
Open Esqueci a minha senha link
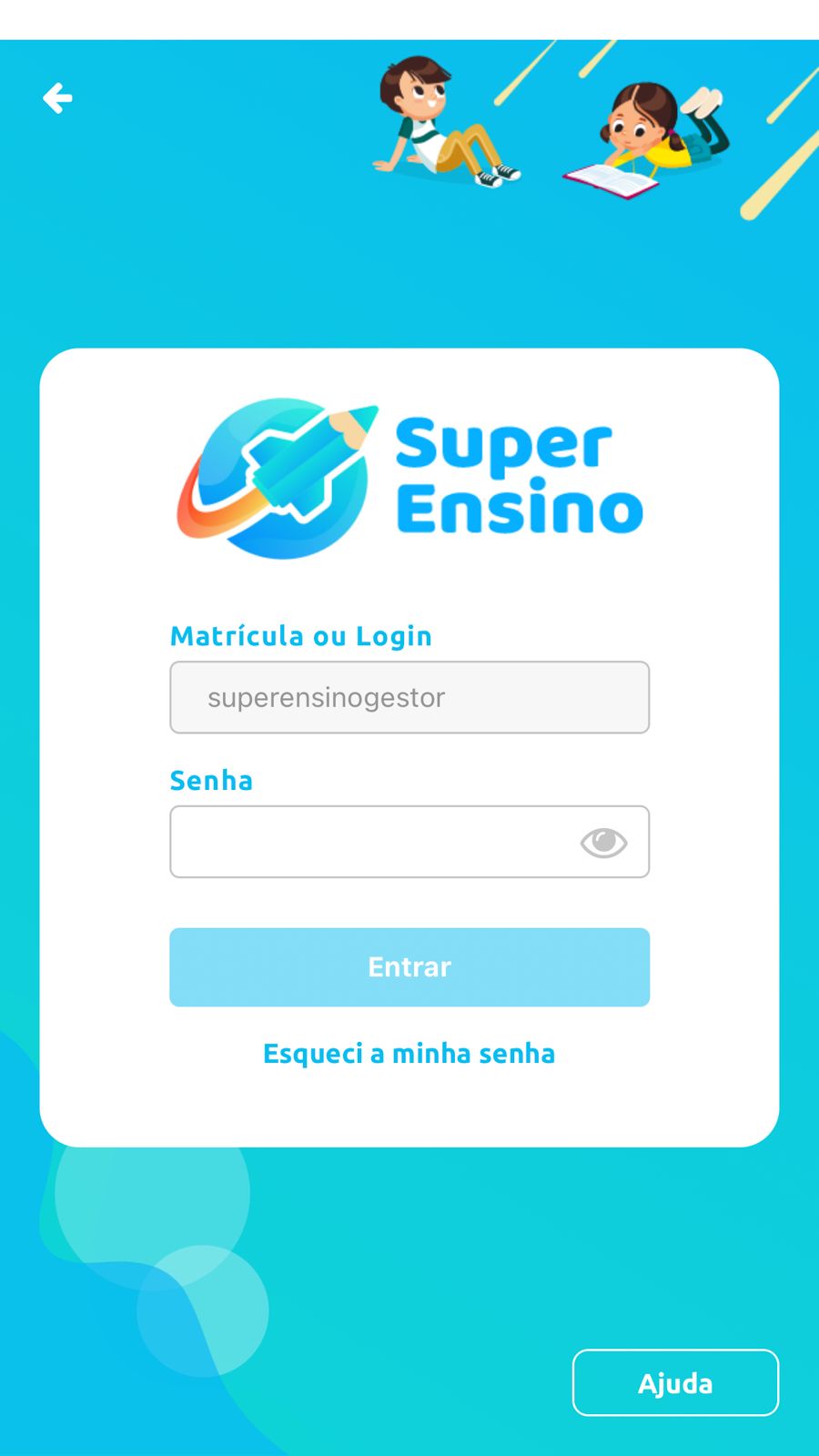[x=409, y=1054]
